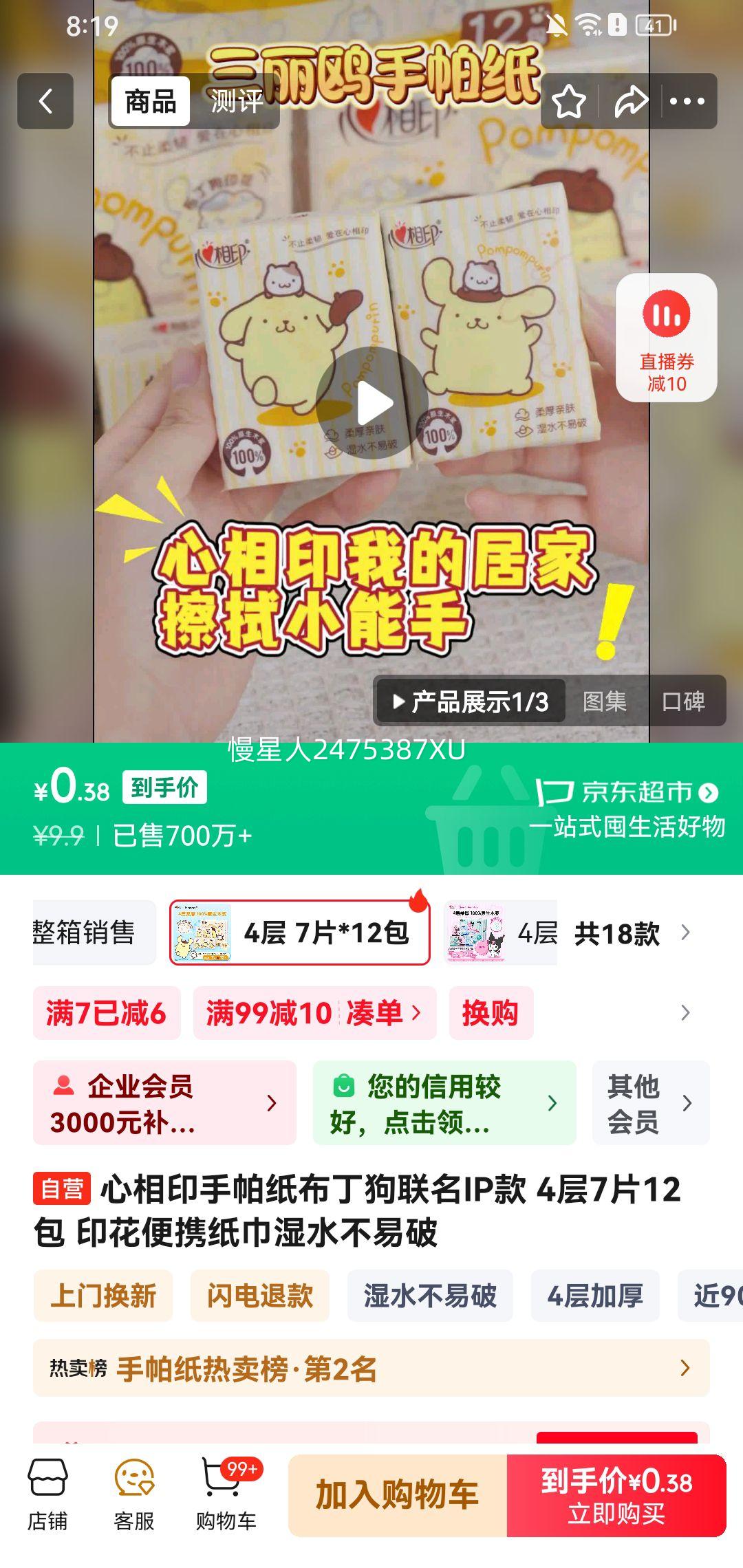Screen dimensions: 743x1568
Task: Play the product video
Action: [x=372, y=404]
